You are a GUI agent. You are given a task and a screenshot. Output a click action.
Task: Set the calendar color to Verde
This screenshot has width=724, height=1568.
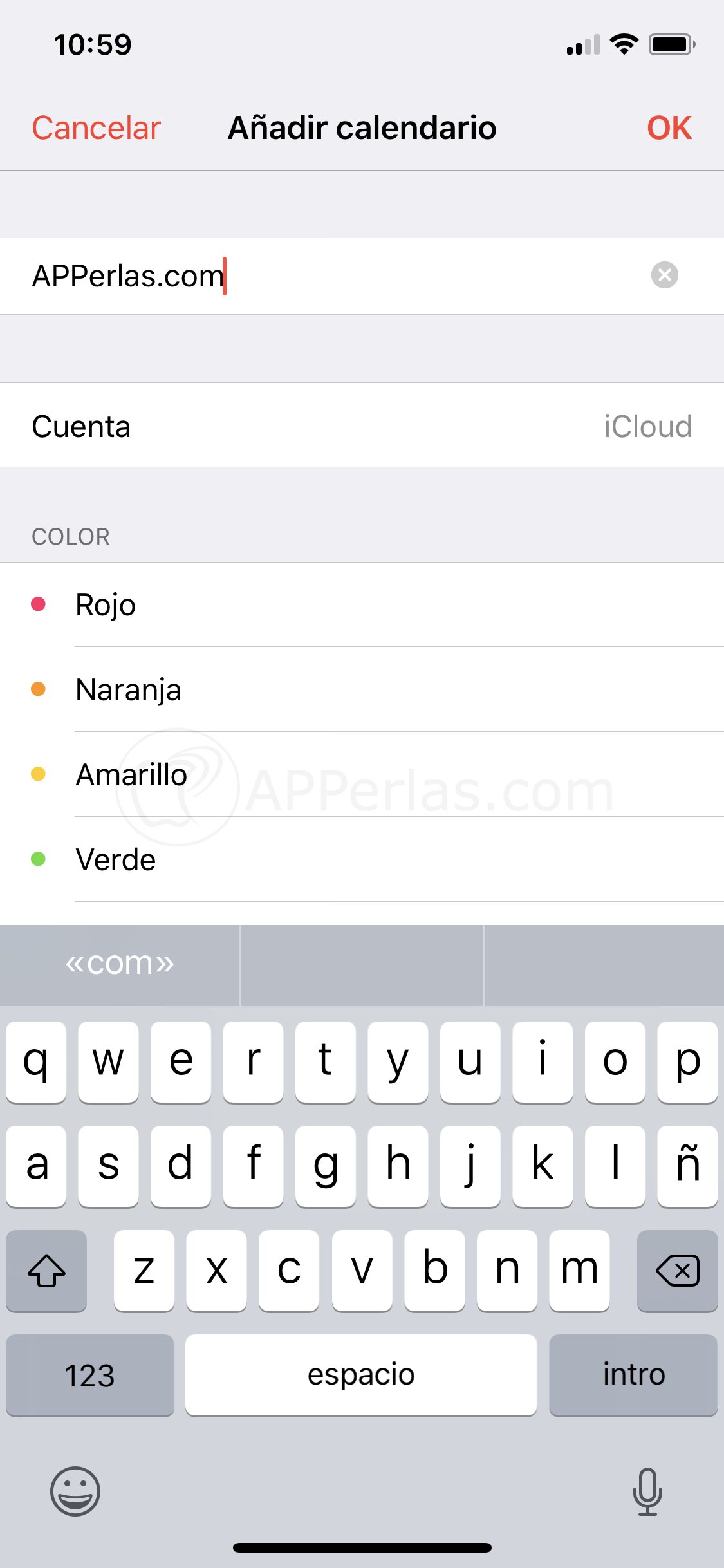(116, 859)
